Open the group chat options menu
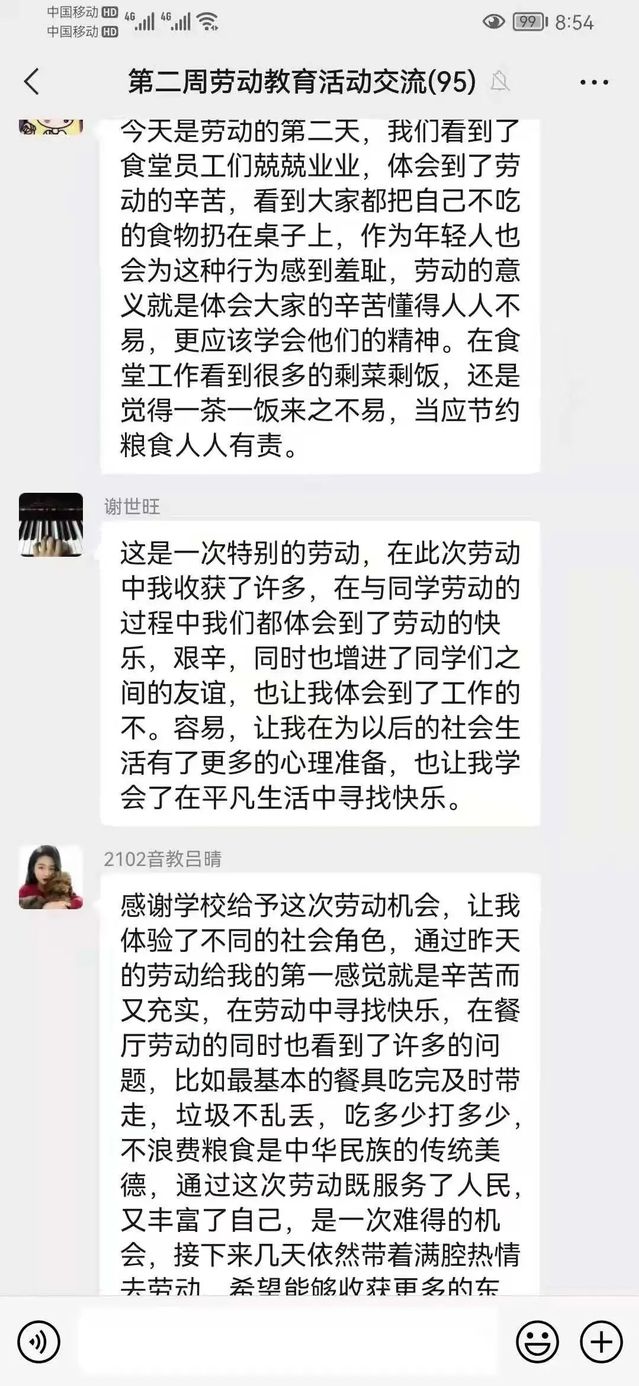The image size is (639, 1386). tap(594, 82)
